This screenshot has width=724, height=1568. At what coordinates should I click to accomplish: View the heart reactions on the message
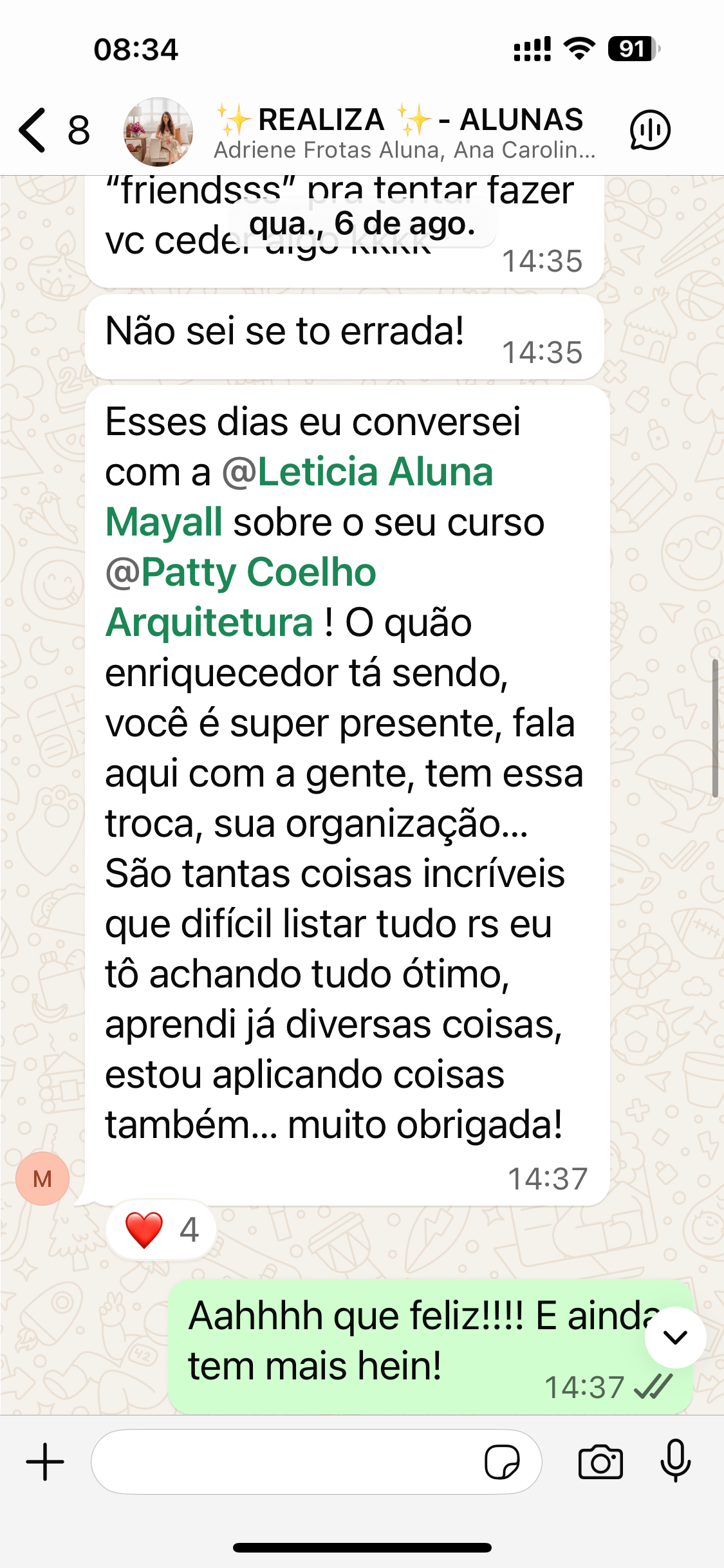162,1229
